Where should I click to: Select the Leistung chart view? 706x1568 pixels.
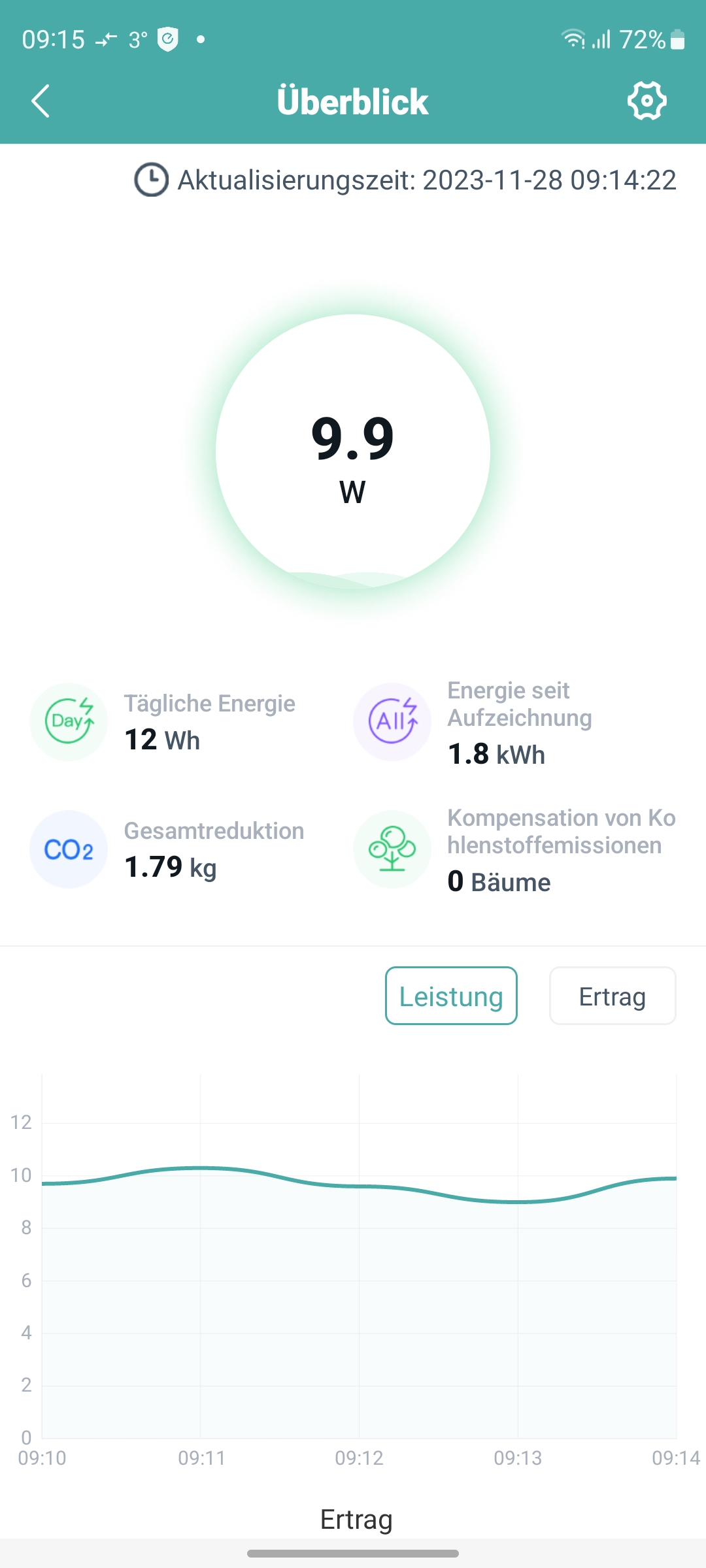tap(451, 996)
